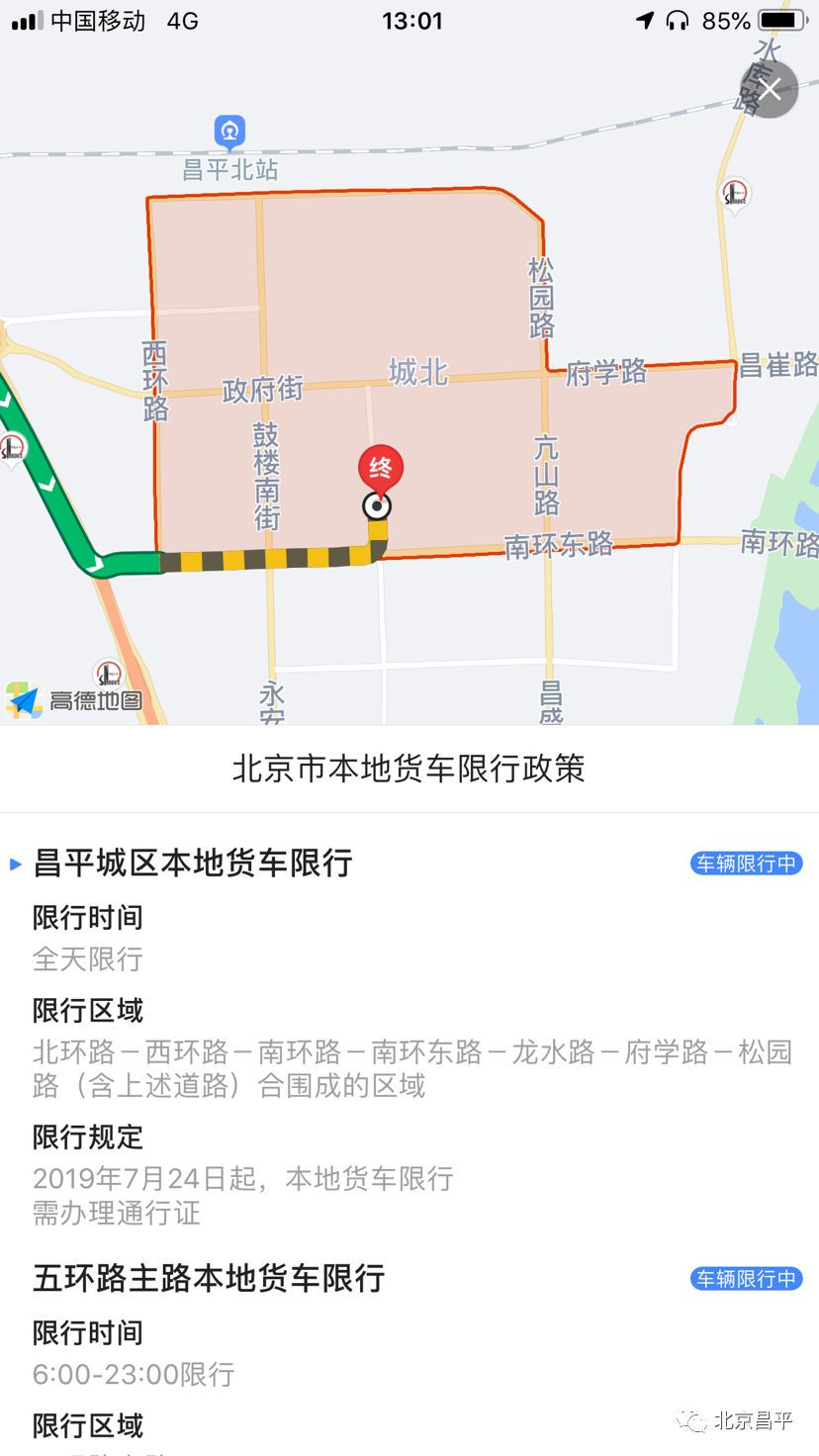
Task: Tap the 昌平北站 railway station icon
Action: (x=229, y=131)
